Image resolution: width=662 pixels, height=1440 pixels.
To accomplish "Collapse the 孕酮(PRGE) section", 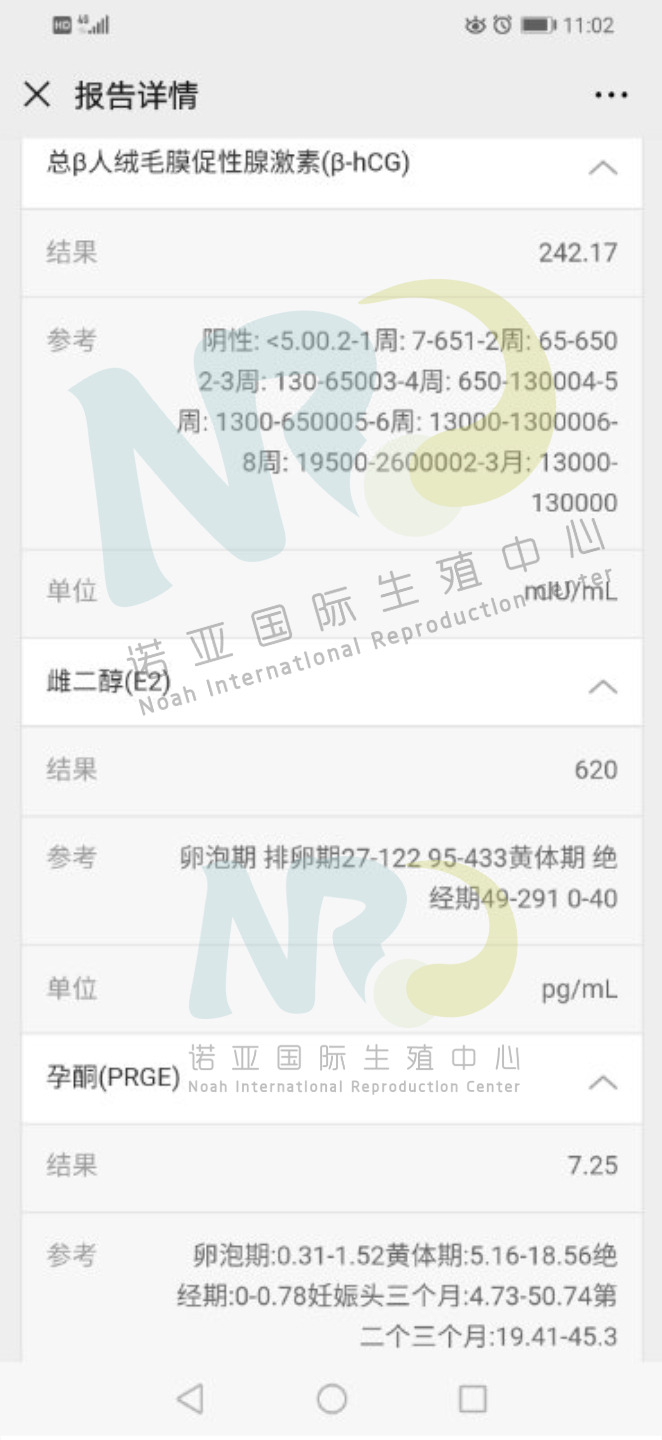I will 602,1083.
